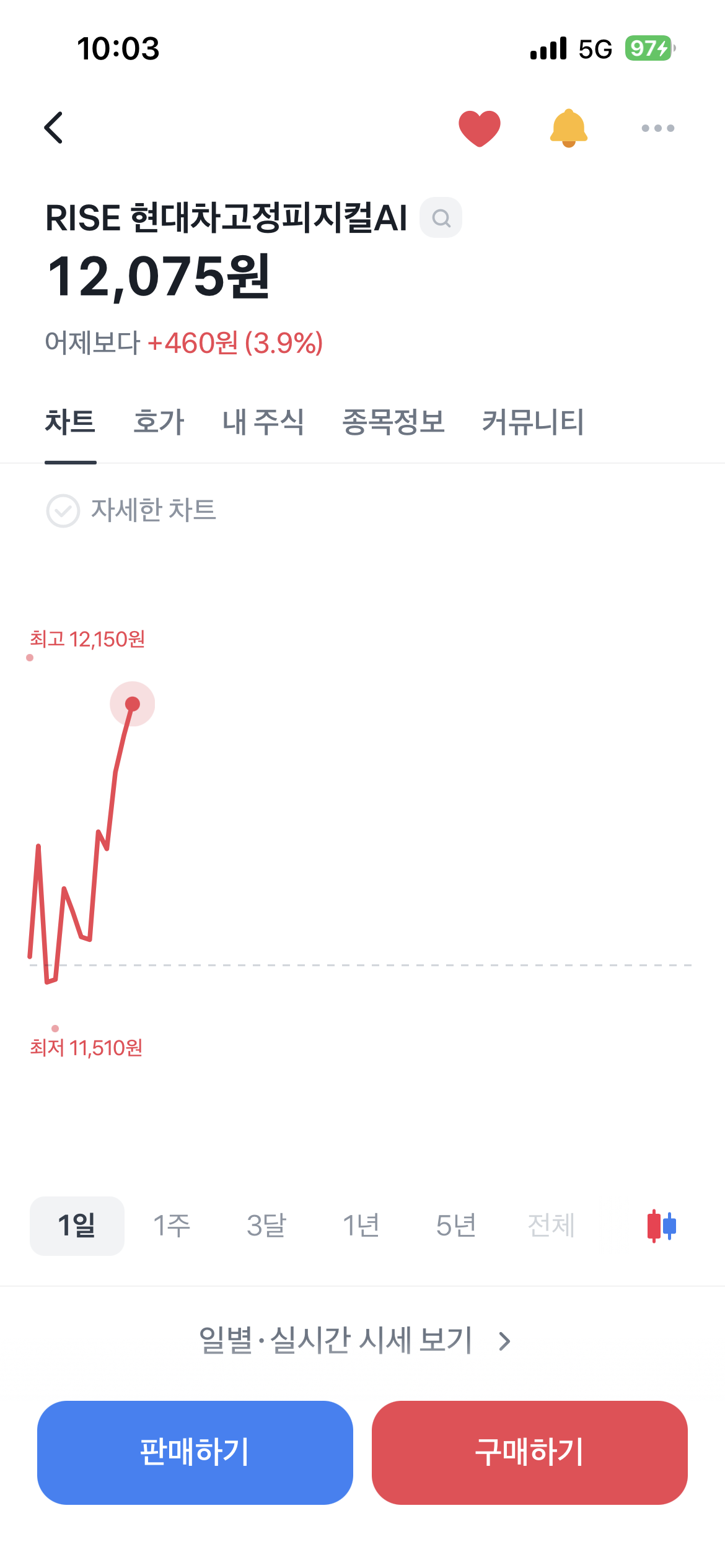Tap the magnifier next to the stock name
The image size is (725, 1568).
coord(441,218)
